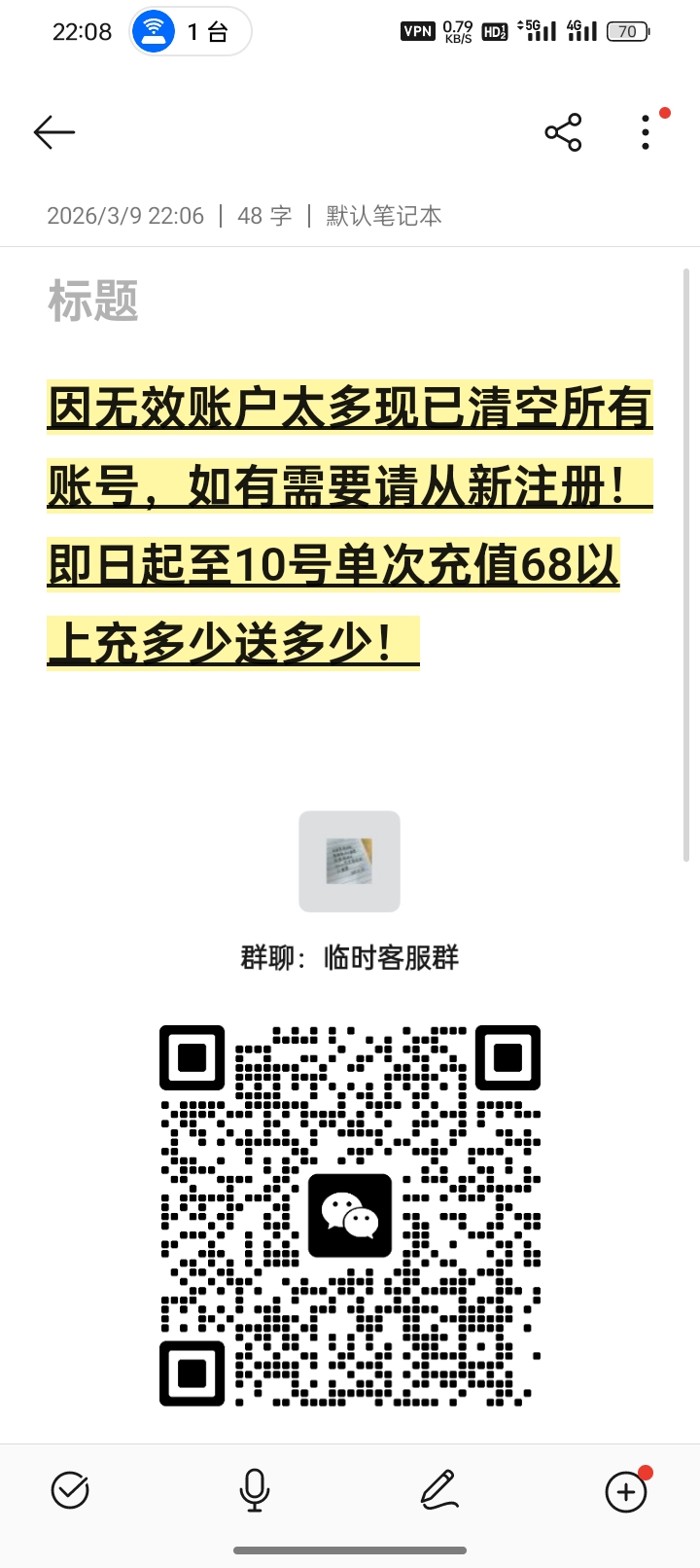
Task: Share this note
Action: [563, 132]
